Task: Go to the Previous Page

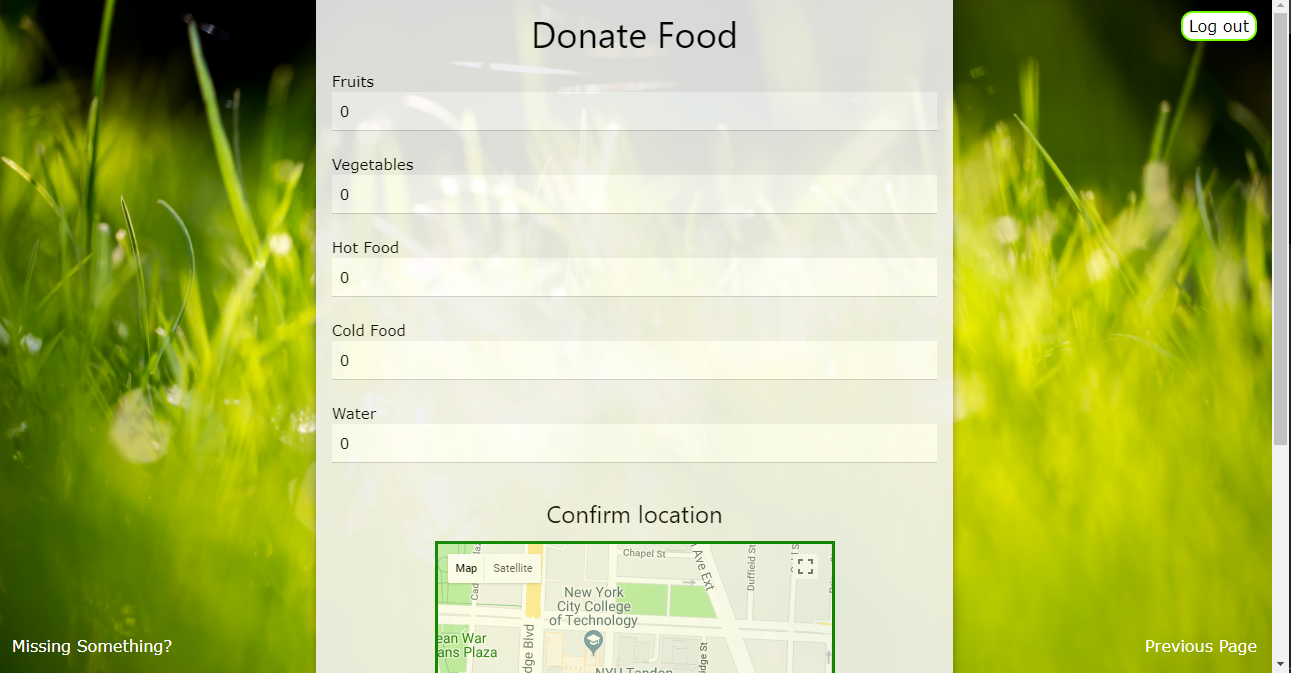Action: [x=1200, y=646]
